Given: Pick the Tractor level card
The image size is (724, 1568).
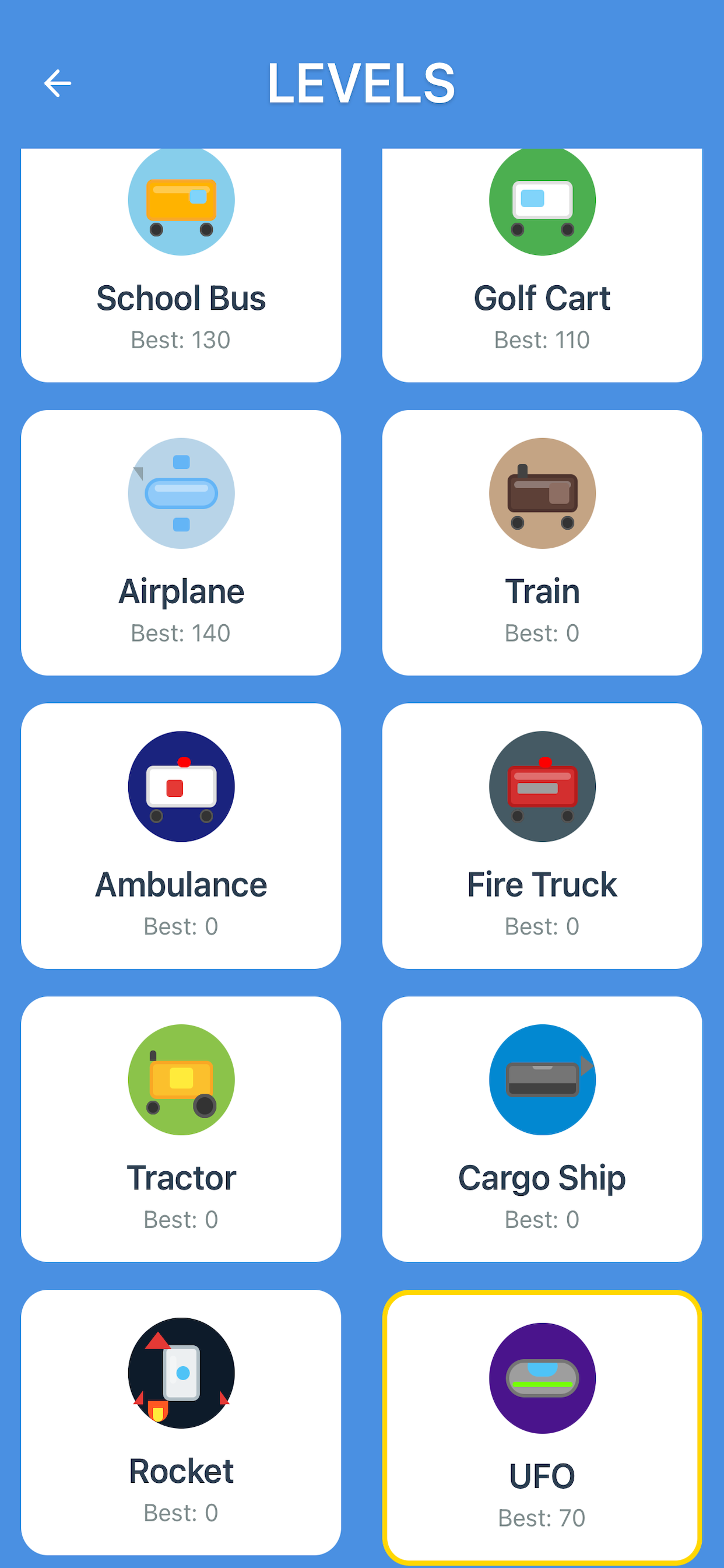Looking at the screenshot, I should point(181,1129).
